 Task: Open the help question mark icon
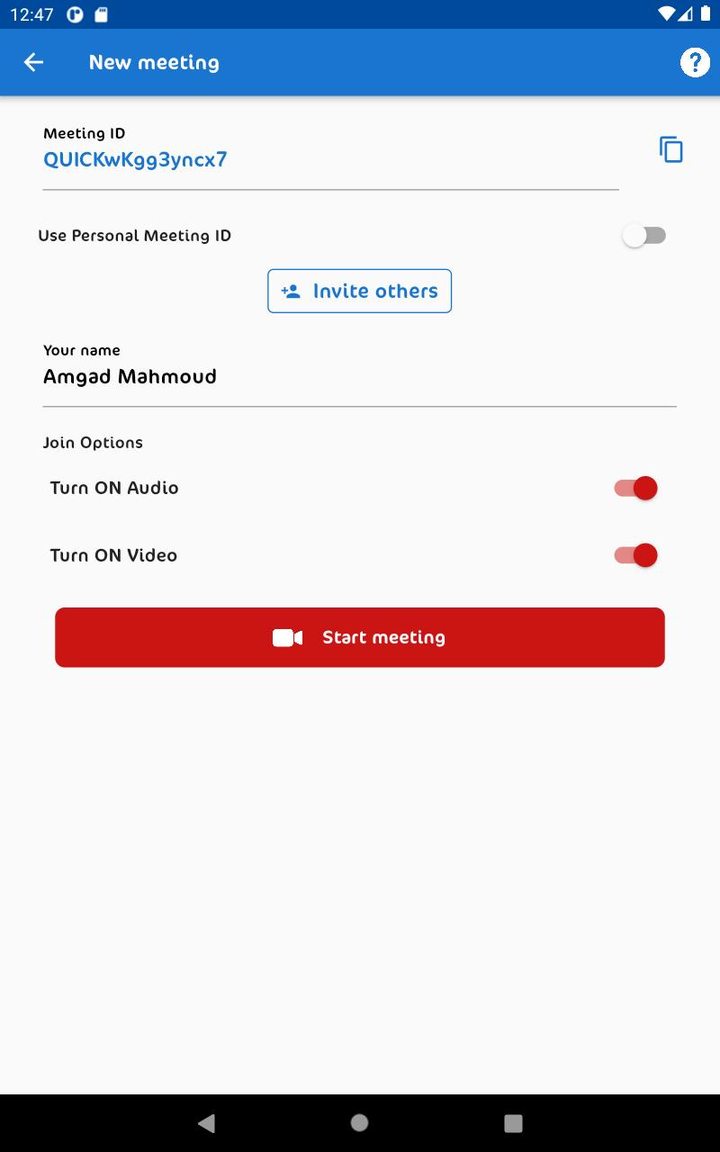point(694,62)
